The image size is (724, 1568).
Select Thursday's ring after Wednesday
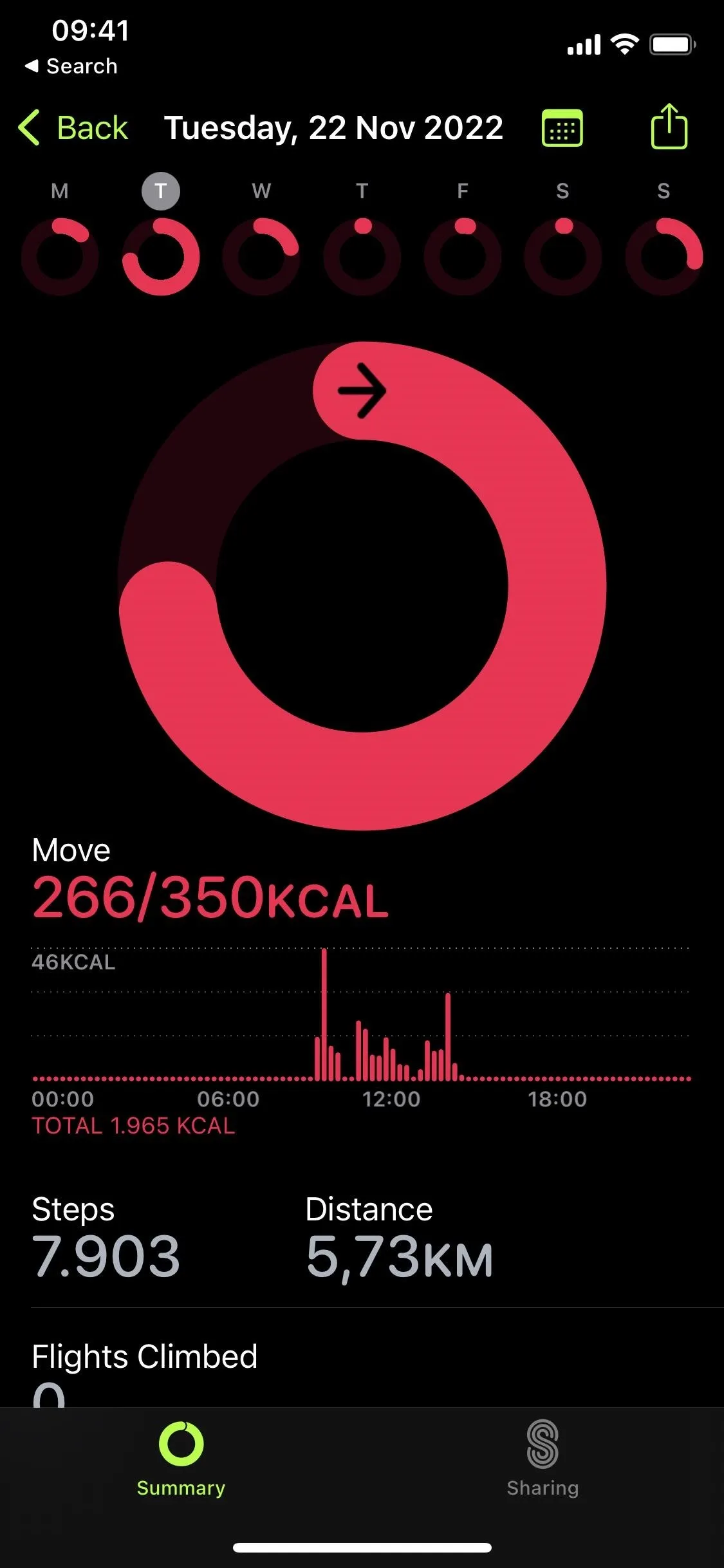click(362, 256)
